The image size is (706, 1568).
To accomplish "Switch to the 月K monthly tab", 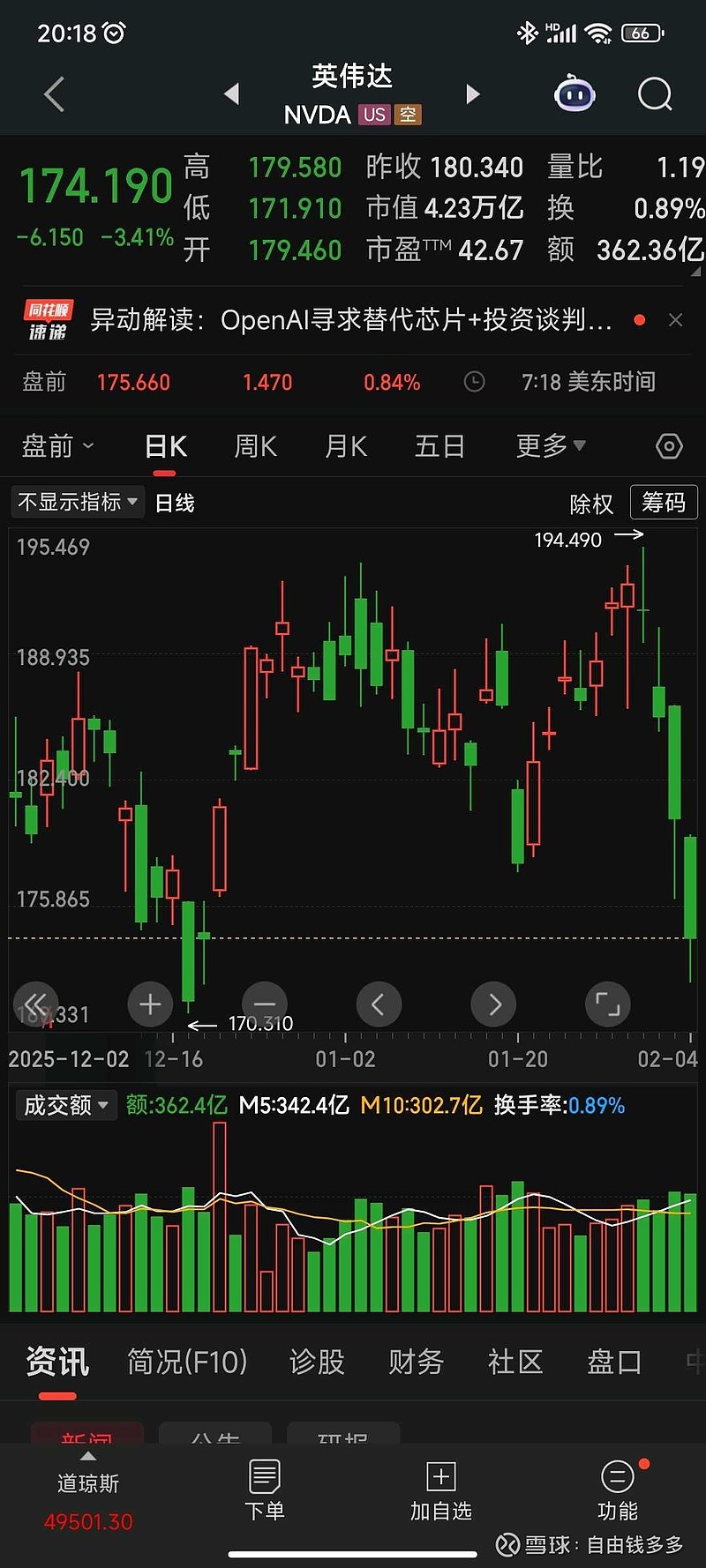I will tap(344, 446).
